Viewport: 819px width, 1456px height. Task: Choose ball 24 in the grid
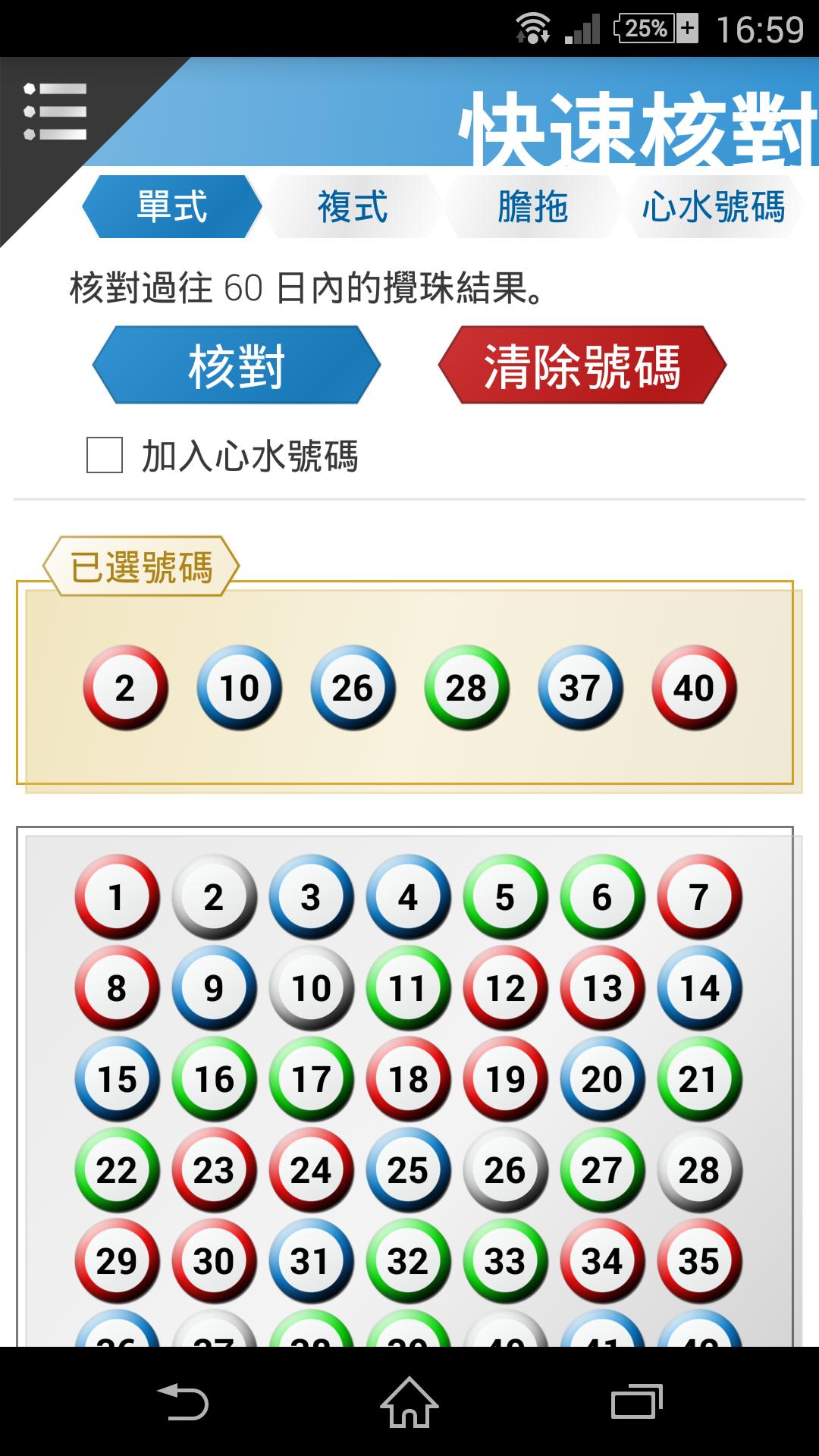[x=311, y=1170]
